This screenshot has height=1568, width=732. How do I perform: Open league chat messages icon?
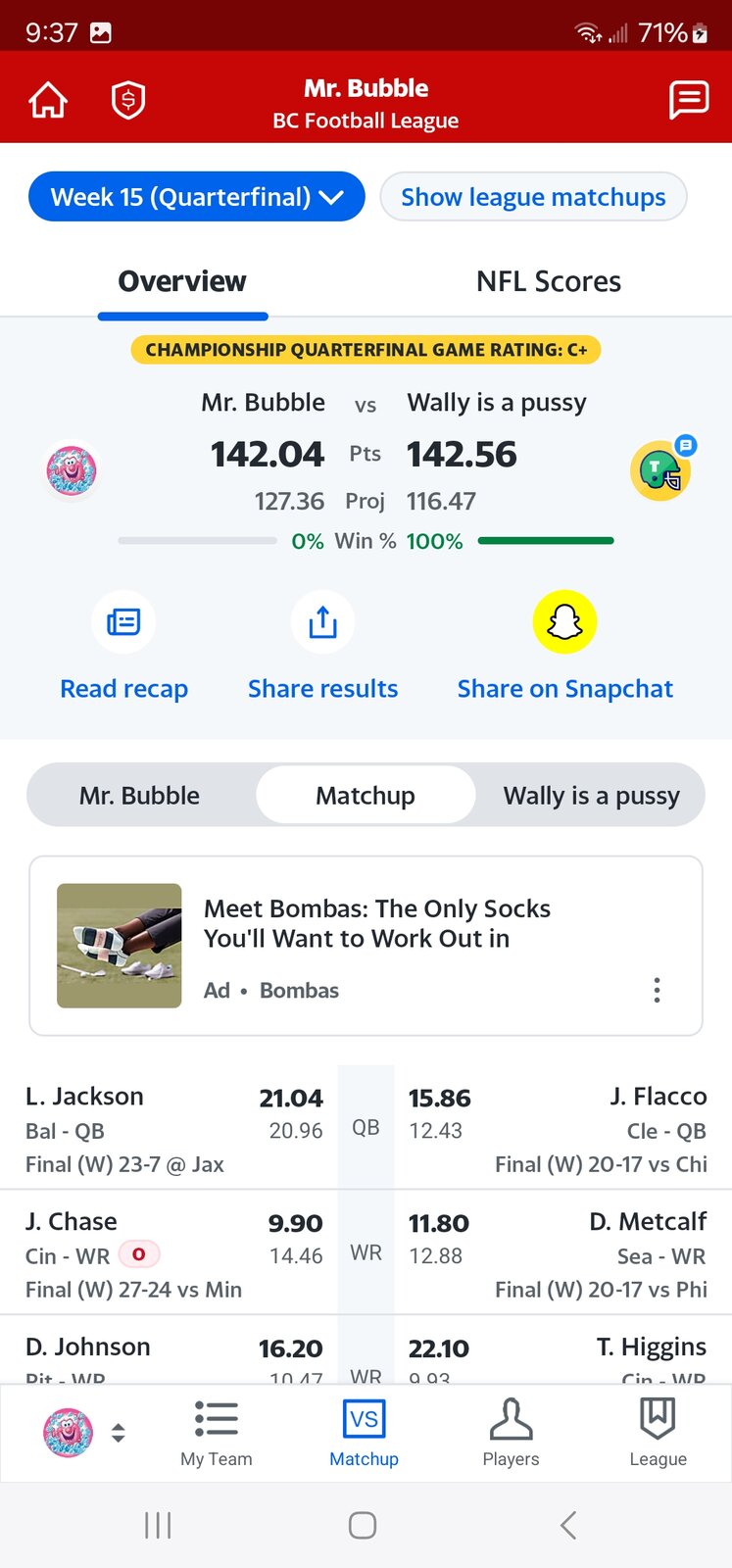(x=688, y=100)
